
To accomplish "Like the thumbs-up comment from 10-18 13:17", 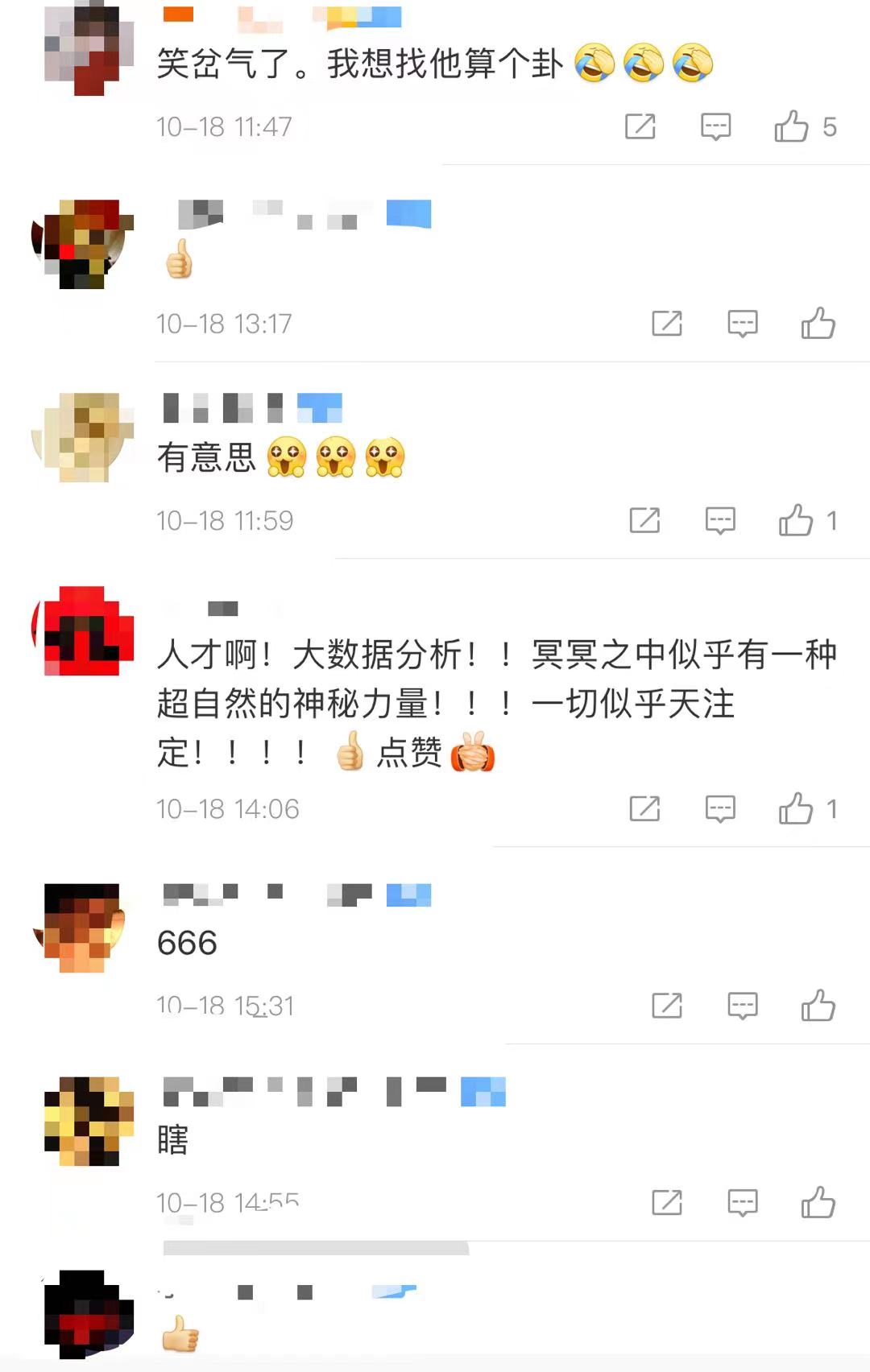I will tap(818, 324).
